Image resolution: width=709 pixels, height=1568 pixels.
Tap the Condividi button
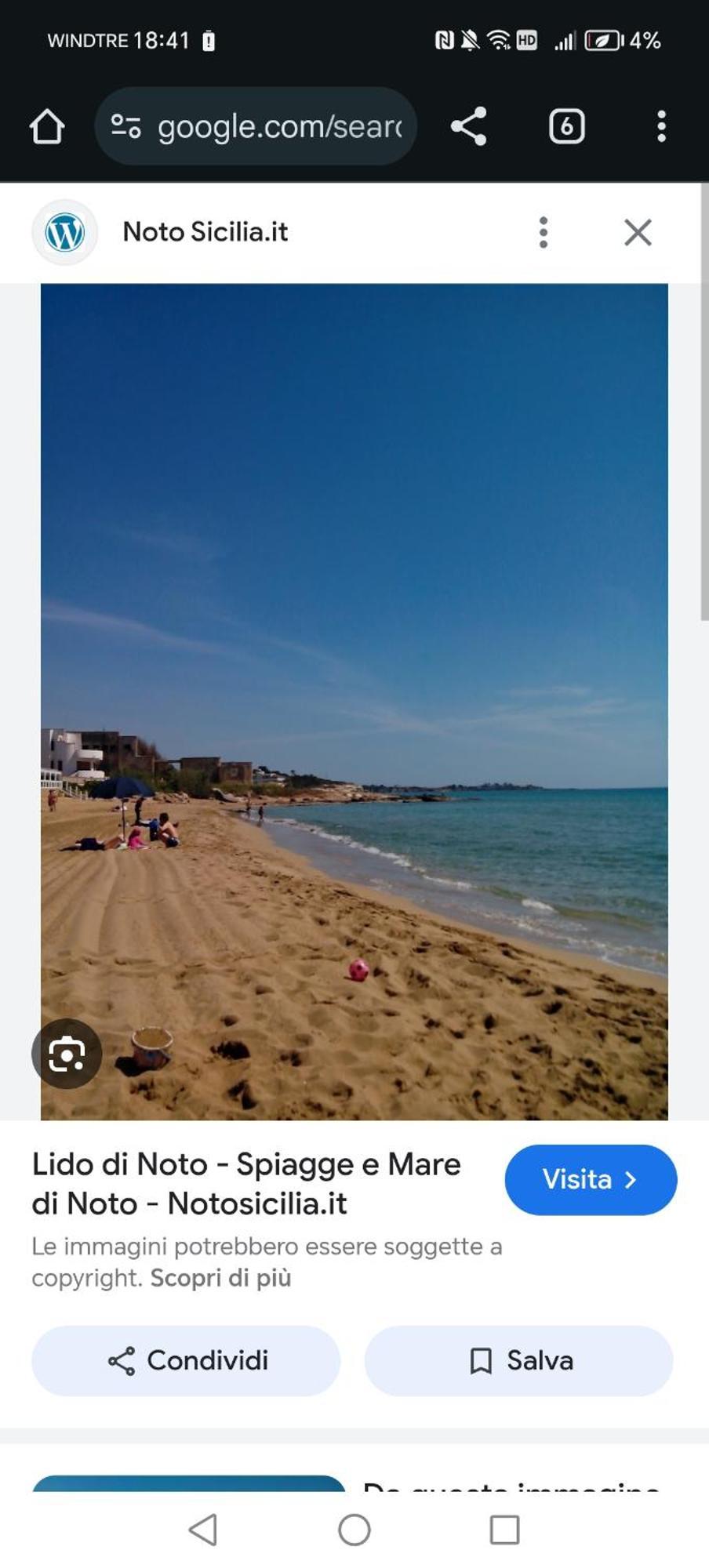pyautogui.click(x=186, y=1360)
